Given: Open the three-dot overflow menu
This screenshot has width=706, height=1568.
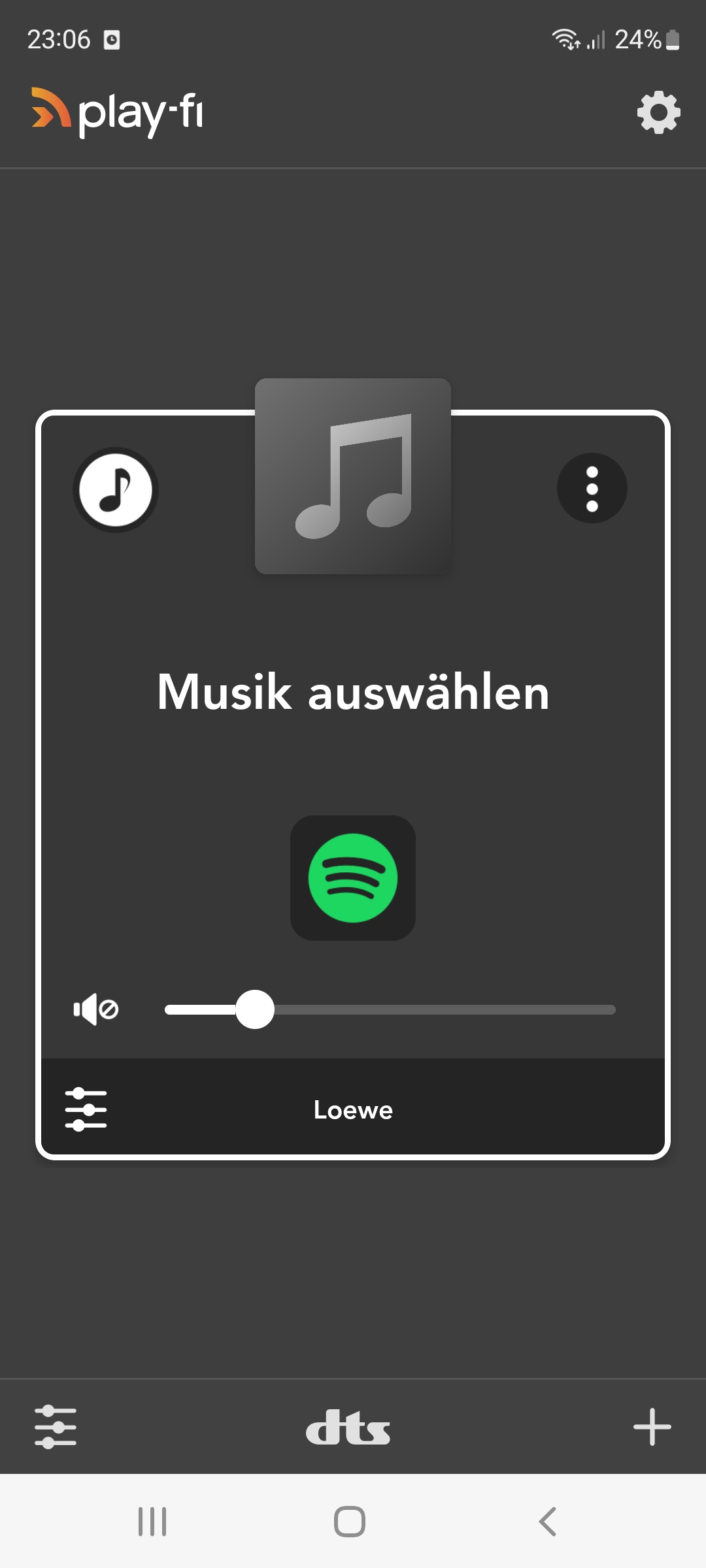Looking at the screenshot, I should pos(592,488).
